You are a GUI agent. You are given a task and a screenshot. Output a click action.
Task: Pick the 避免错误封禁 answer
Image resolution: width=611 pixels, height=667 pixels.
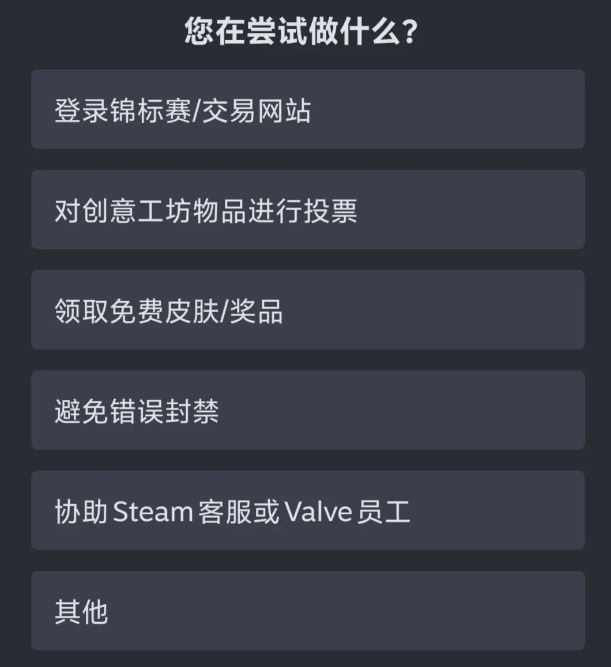click(307, 410)
